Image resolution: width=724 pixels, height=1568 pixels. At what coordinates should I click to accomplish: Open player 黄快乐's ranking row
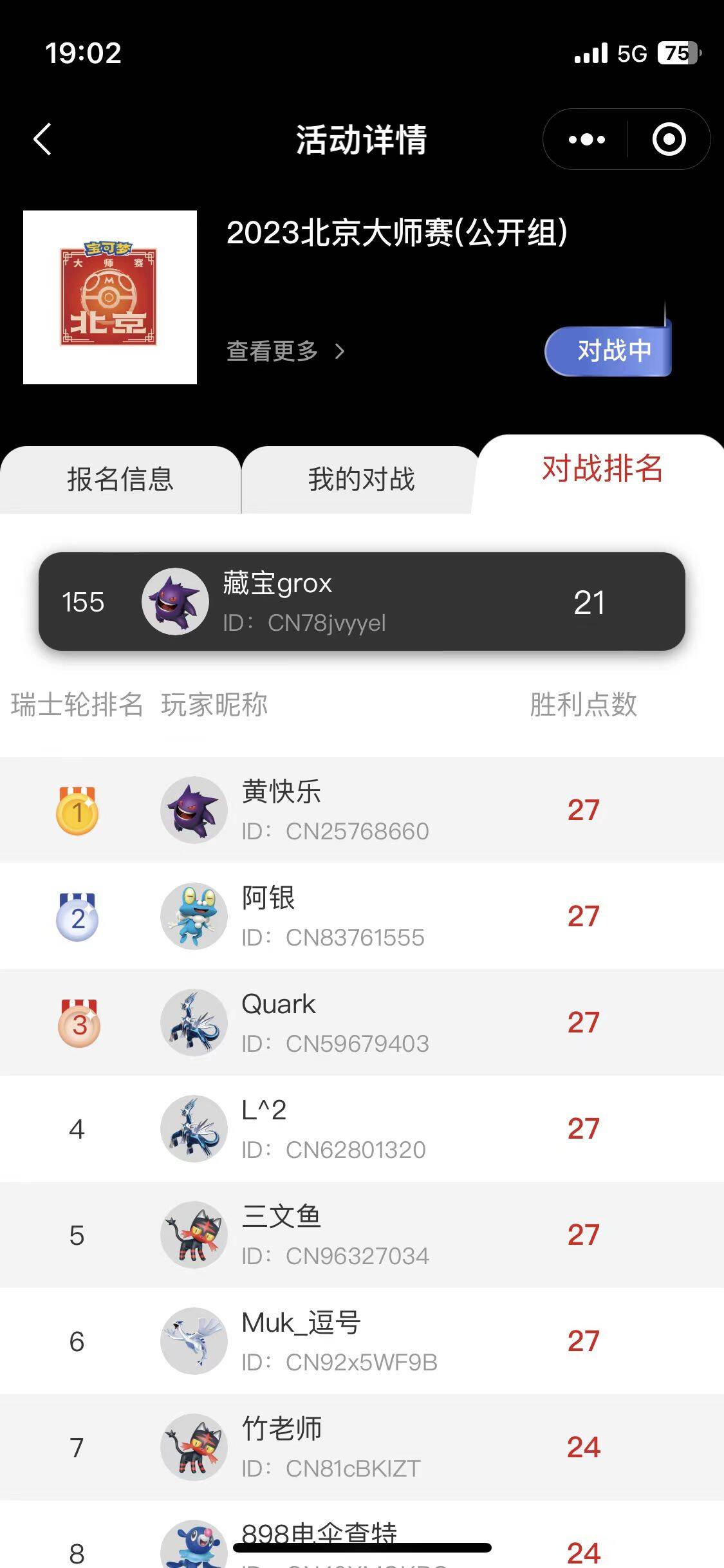pyautogui.click(x=362, y=810)
